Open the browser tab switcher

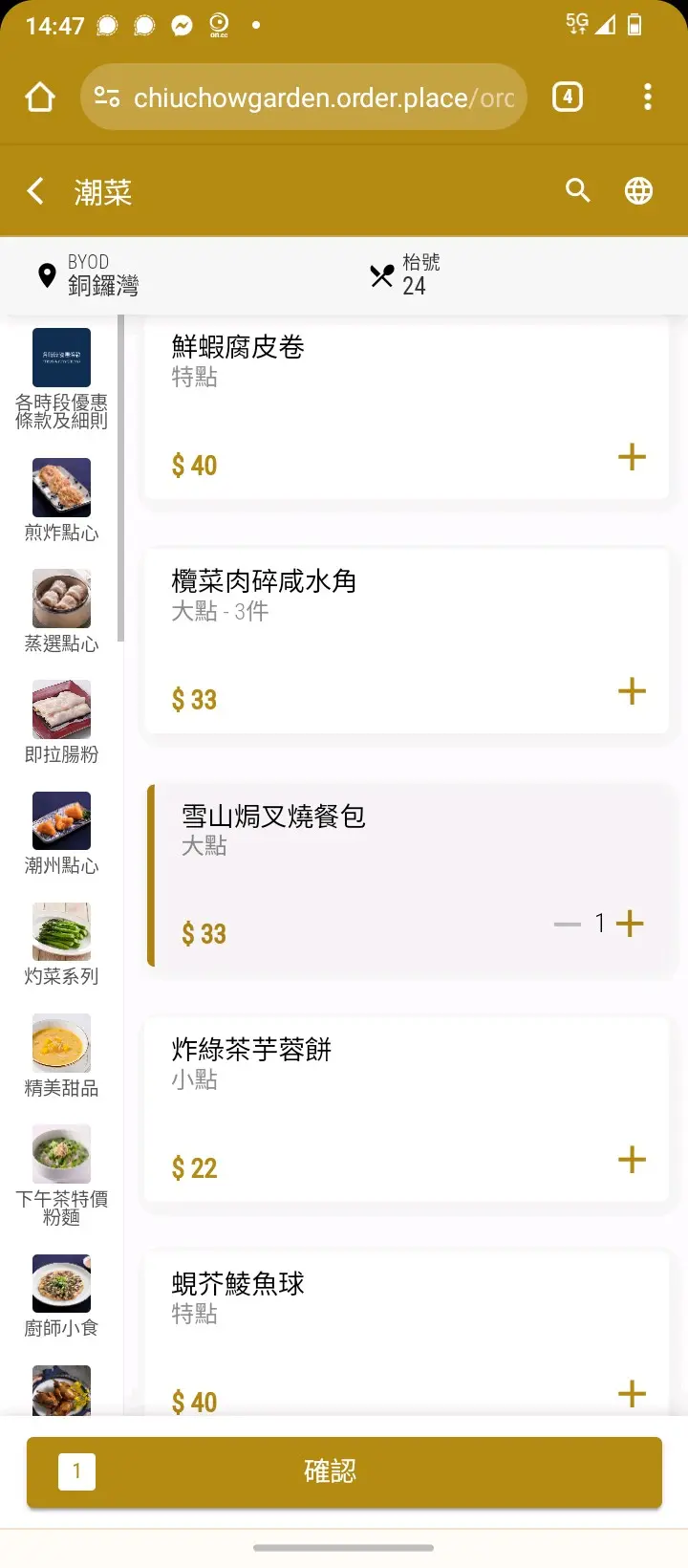[568, 97]
